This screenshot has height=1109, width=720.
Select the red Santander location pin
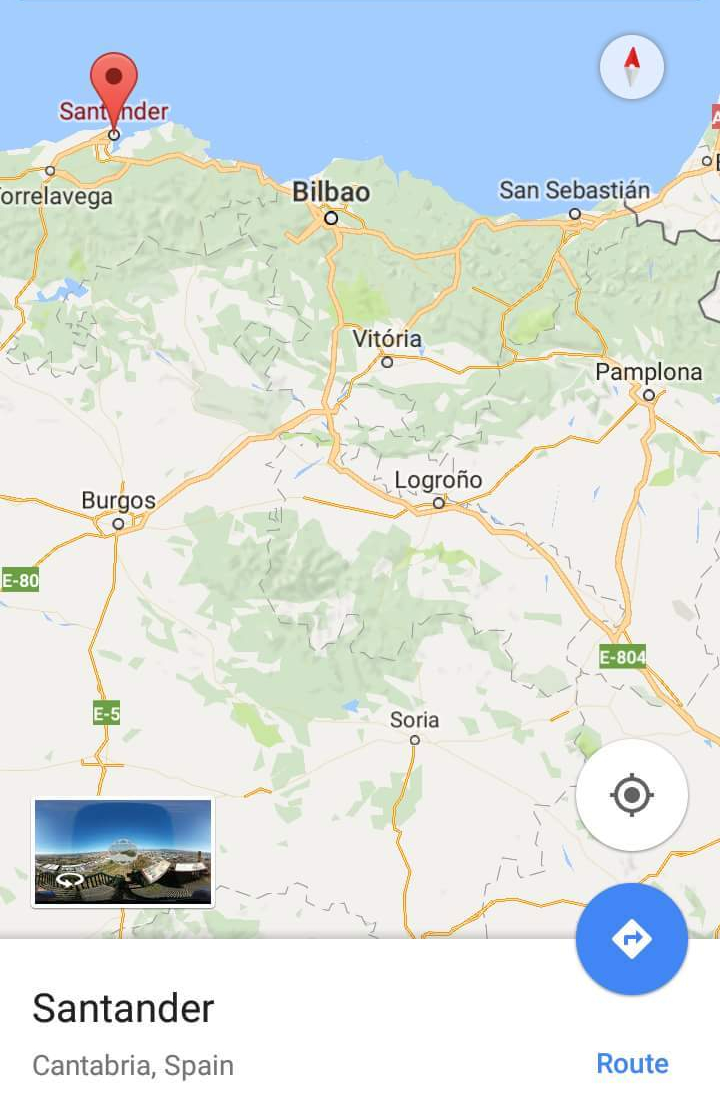(113, 78)
